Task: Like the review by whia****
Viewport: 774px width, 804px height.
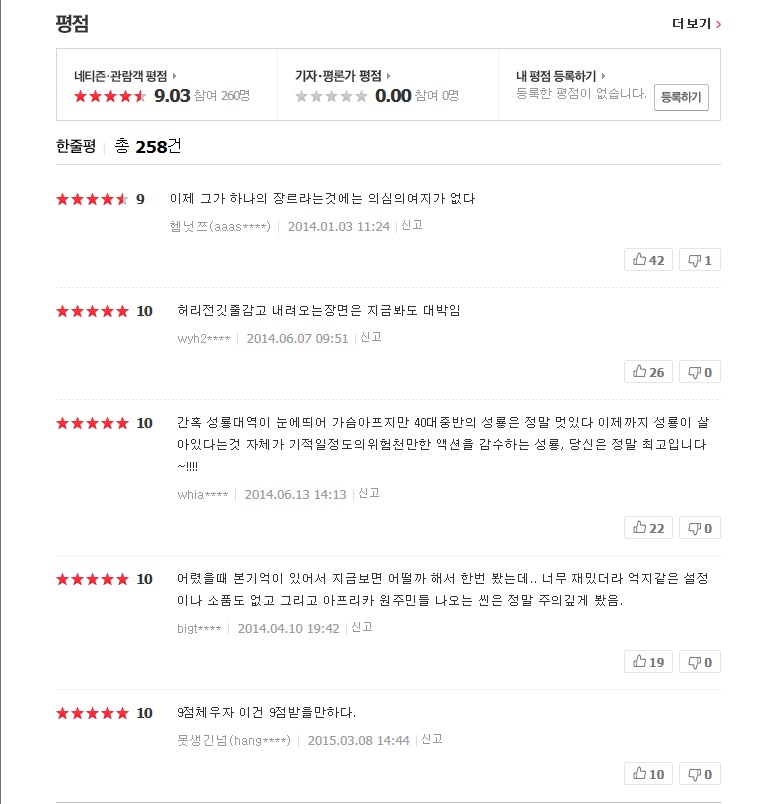Action: click(x=648, y=528)
